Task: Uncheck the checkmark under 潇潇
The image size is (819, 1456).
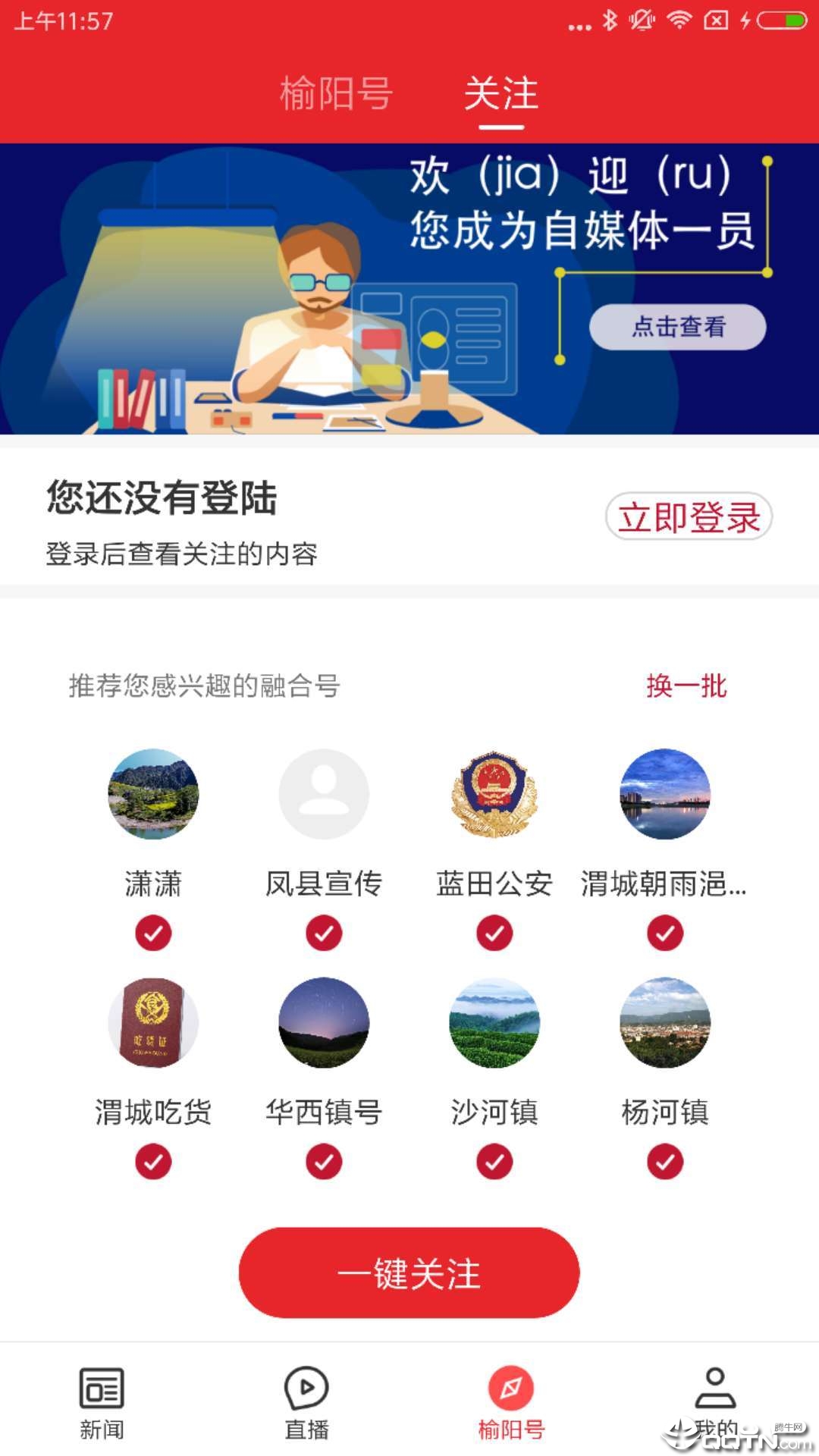Action: (153, 933)
